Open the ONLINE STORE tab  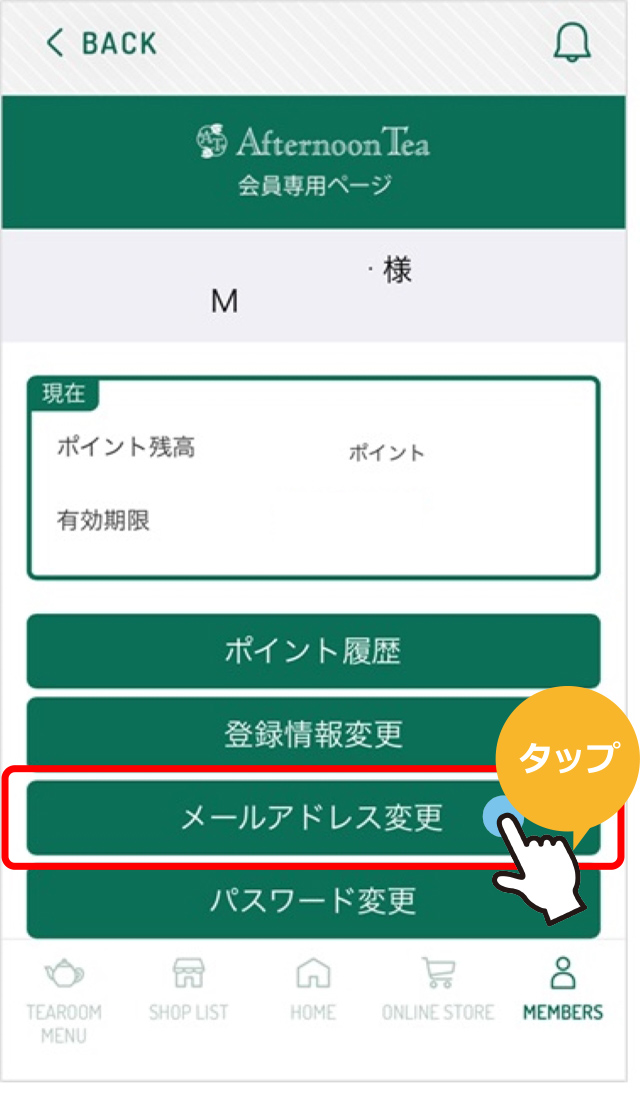438,990
